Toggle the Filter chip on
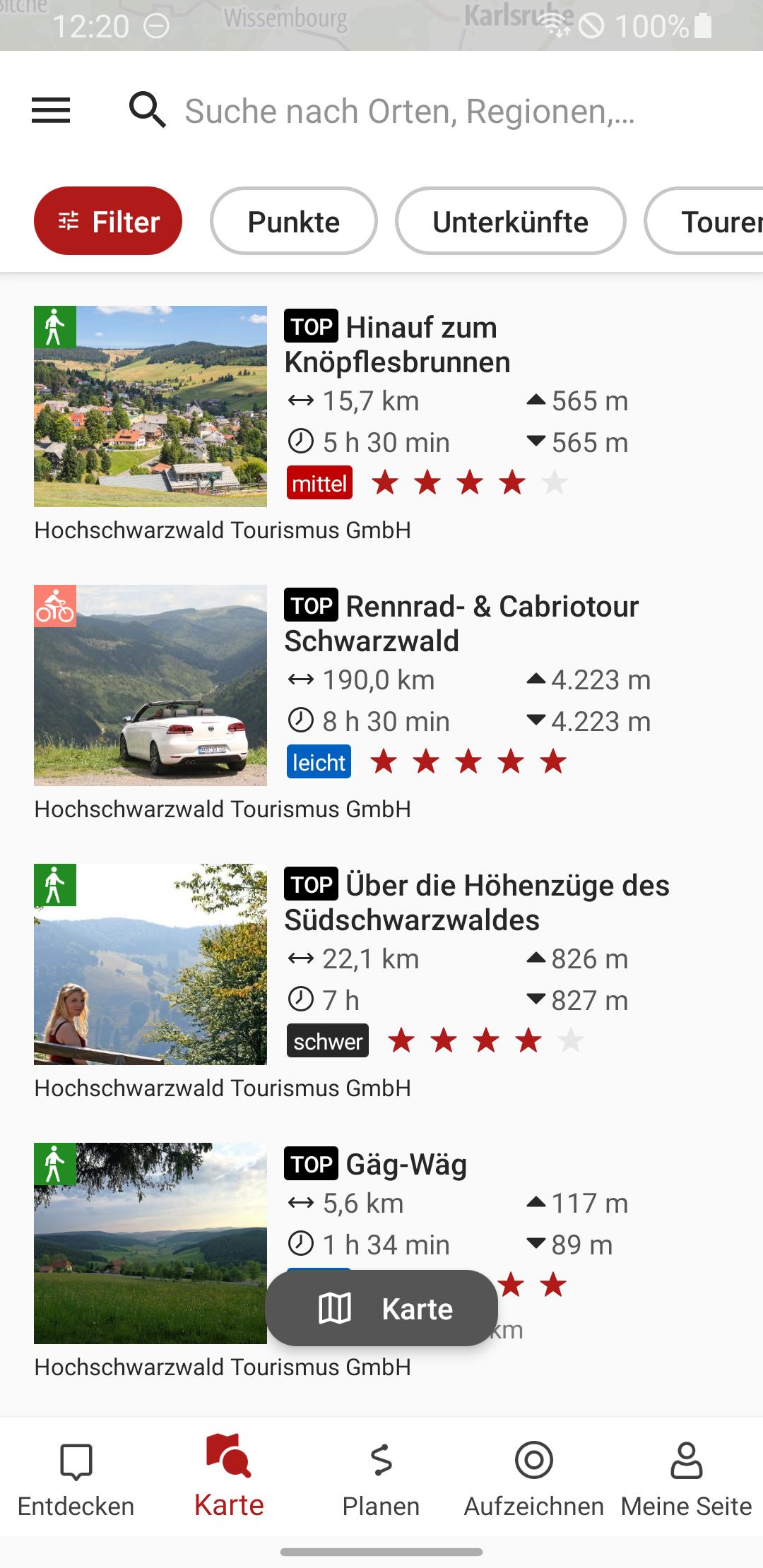The height and width of the screenshot is (1568, 763). pyautogui.click(x=107, y=220)
